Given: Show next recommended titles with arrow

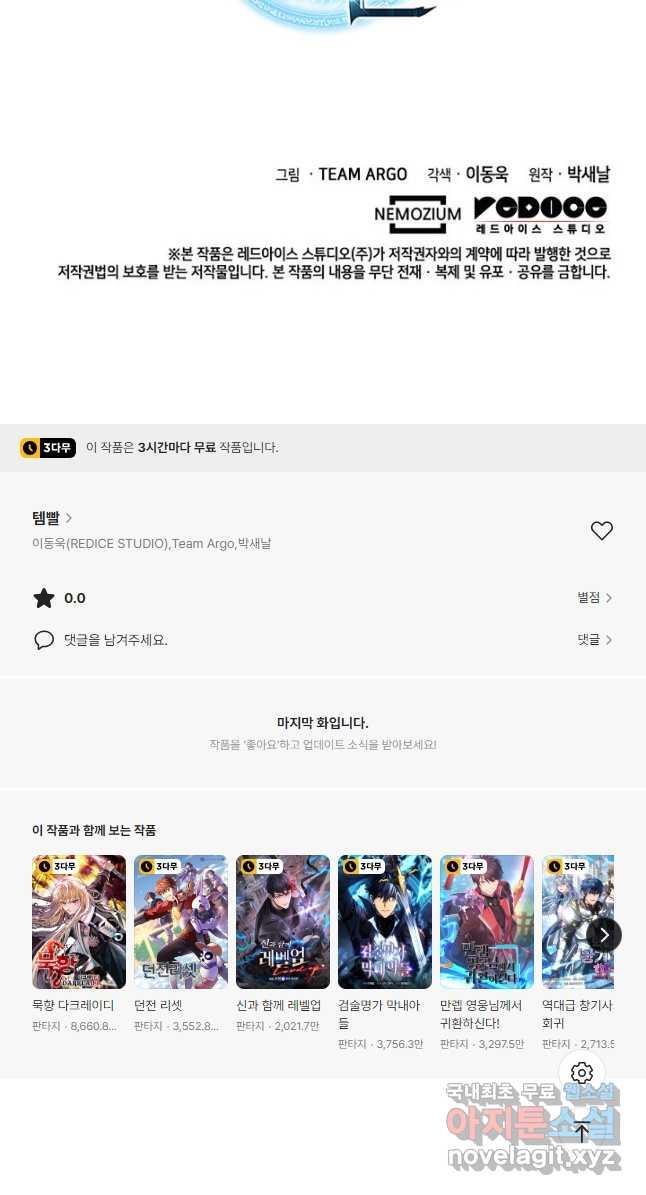Looking at the screenshot, I should 603,935.
